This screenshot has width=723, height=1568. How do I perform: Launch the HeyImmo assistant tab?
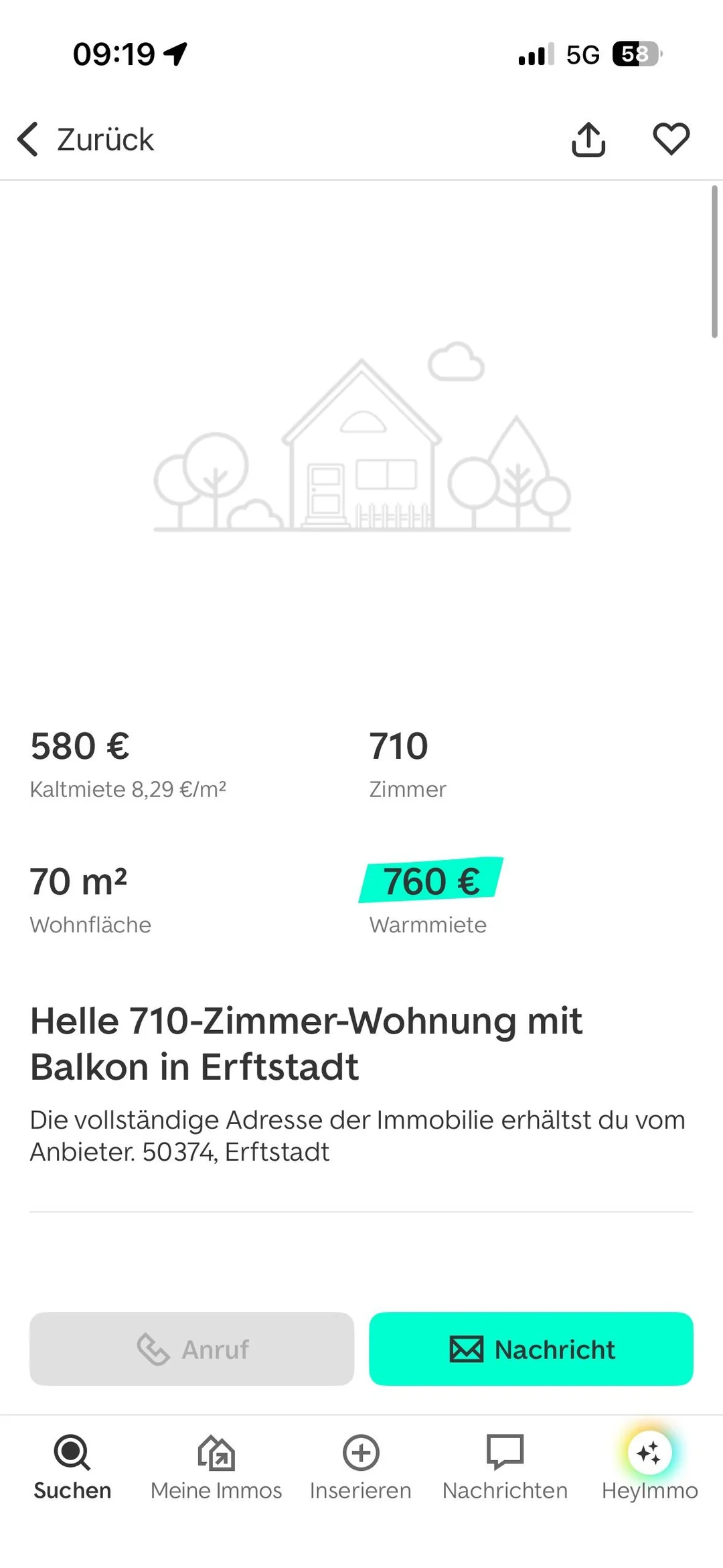pos(649,1467)
